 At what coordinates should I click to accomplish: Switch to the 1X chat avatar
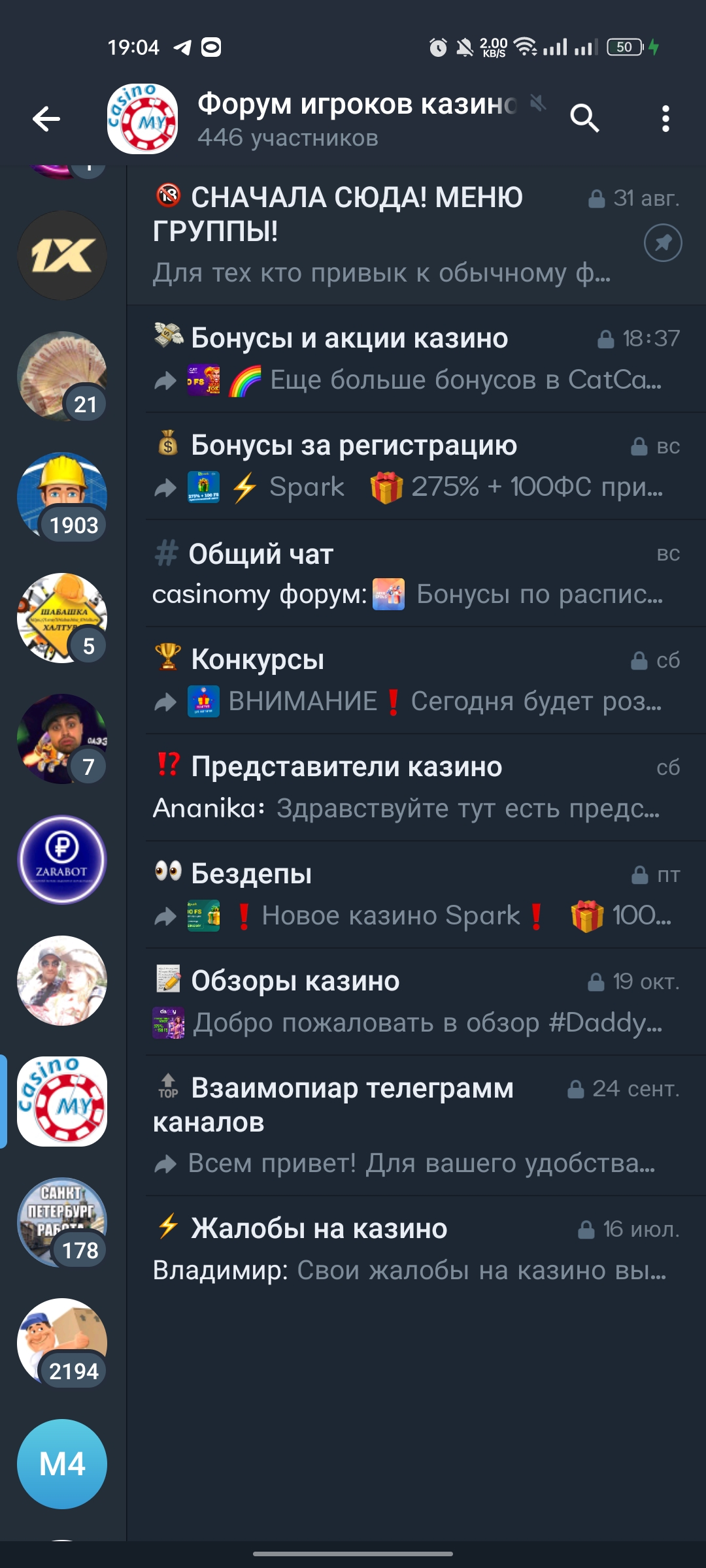coord(62,255)
